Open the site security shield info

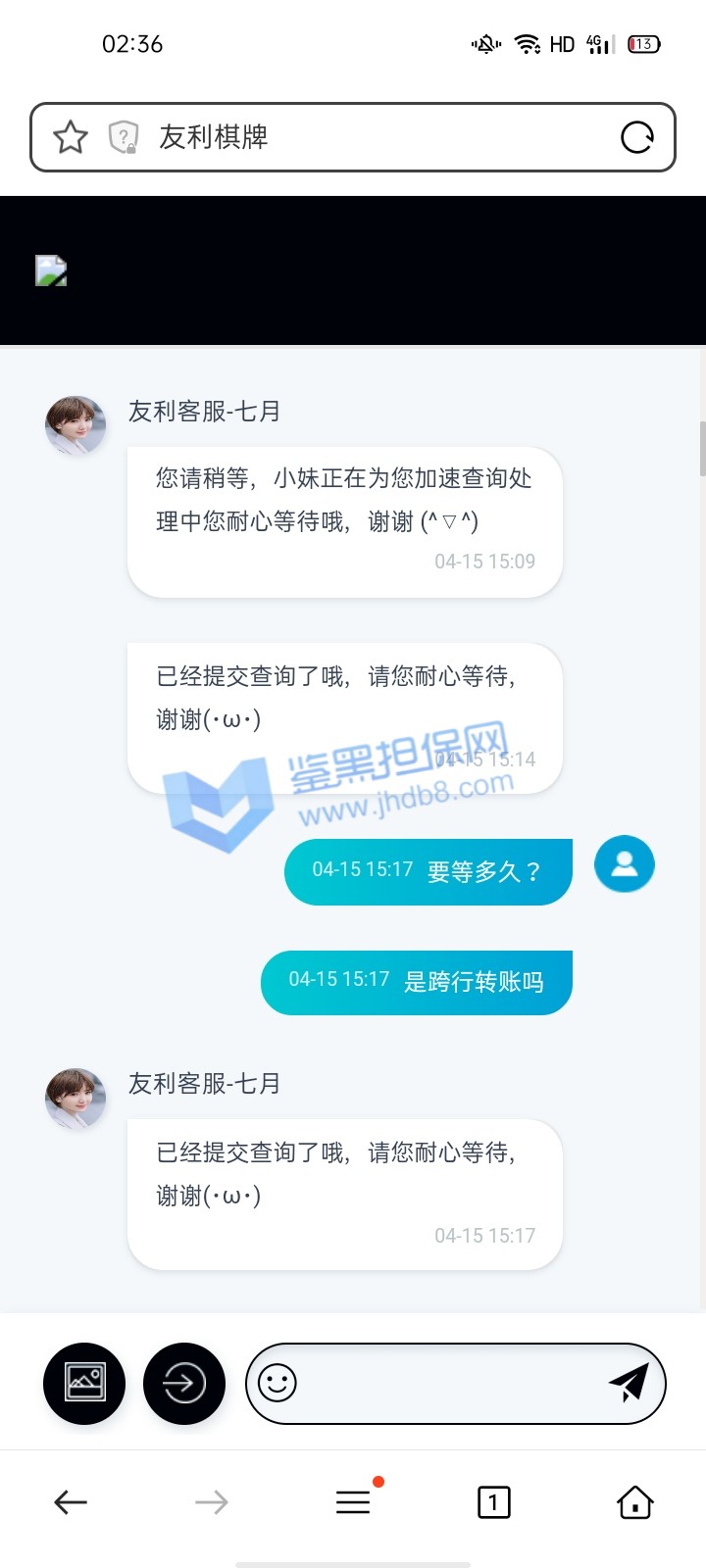click(123, 137)
